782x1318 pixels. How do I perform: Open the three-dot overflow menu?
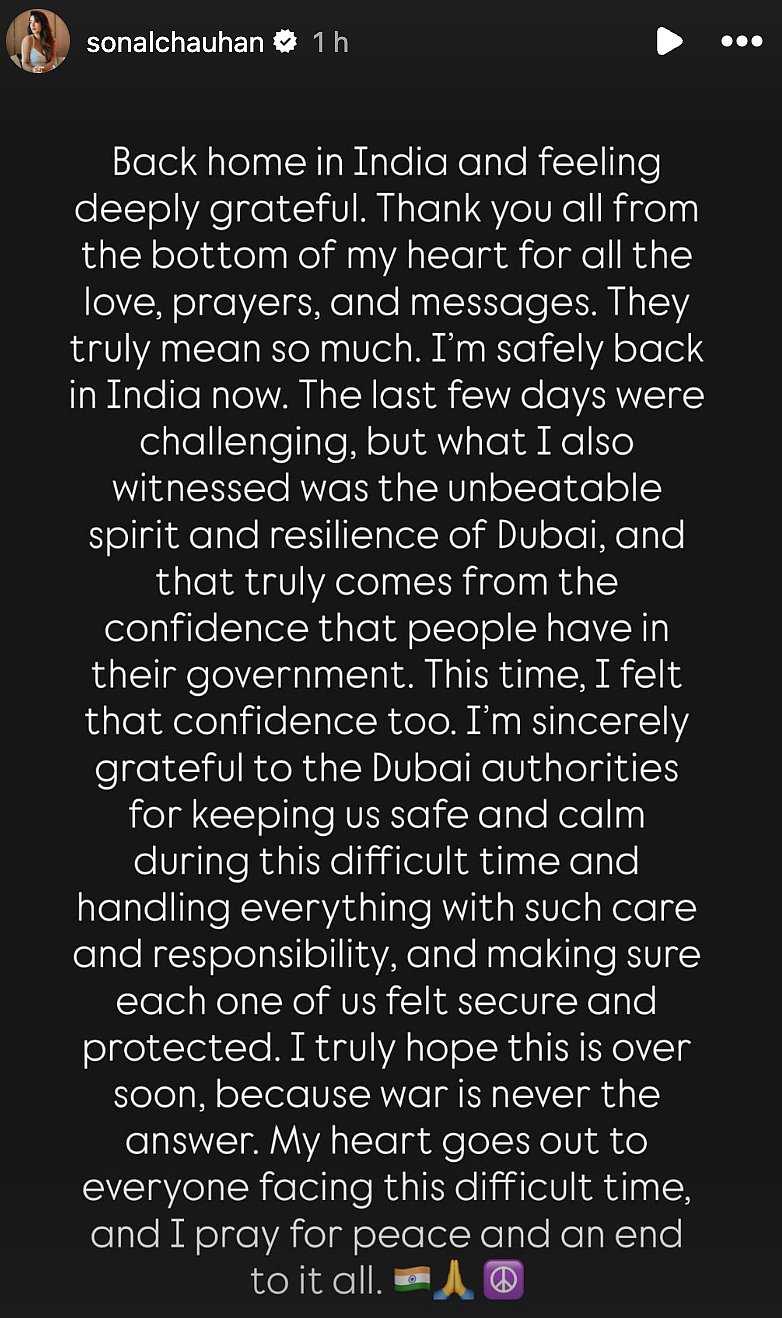741,41
